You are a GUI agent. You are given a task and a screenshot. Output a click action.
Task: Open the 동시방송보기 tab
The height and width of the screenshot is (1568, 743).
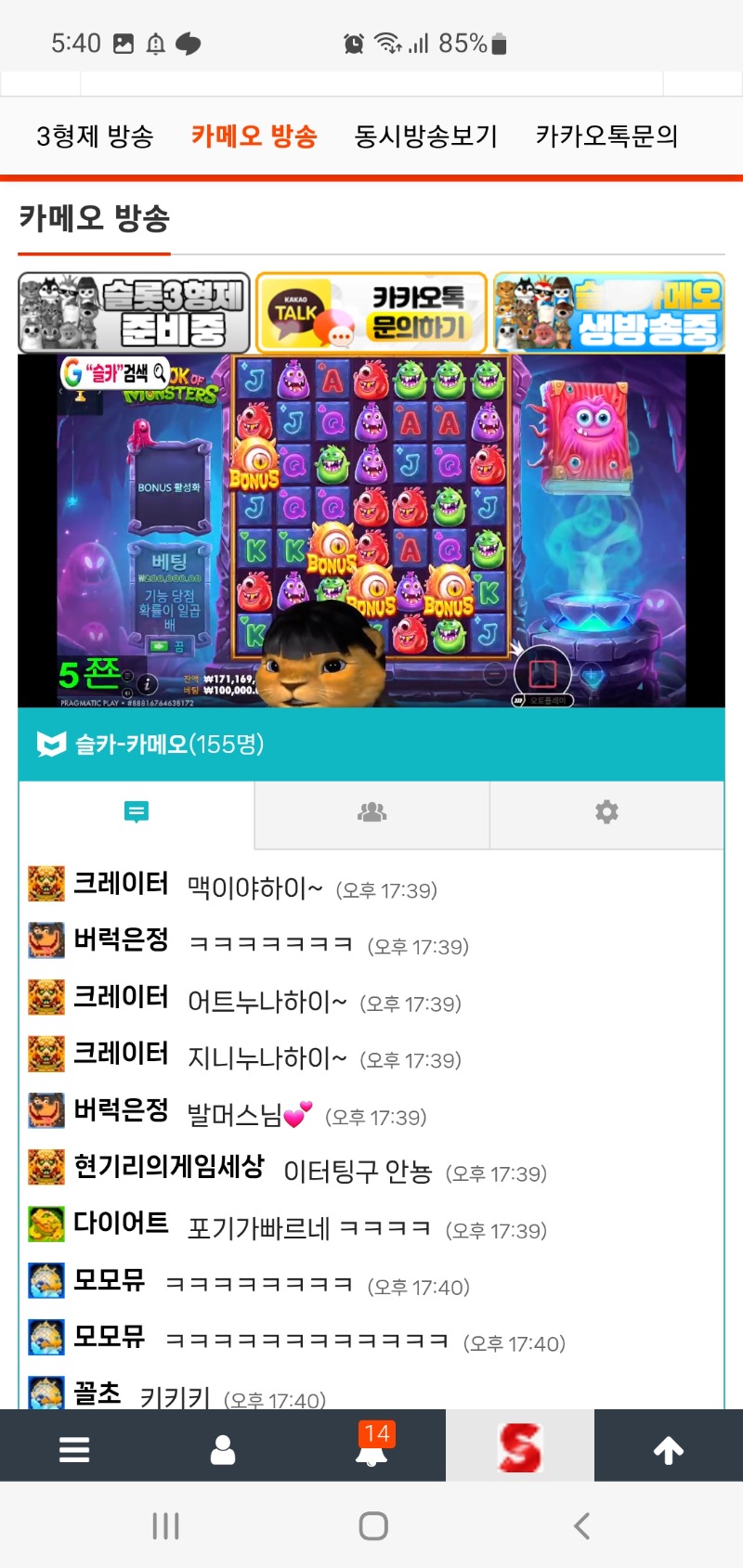click(425, 136)
